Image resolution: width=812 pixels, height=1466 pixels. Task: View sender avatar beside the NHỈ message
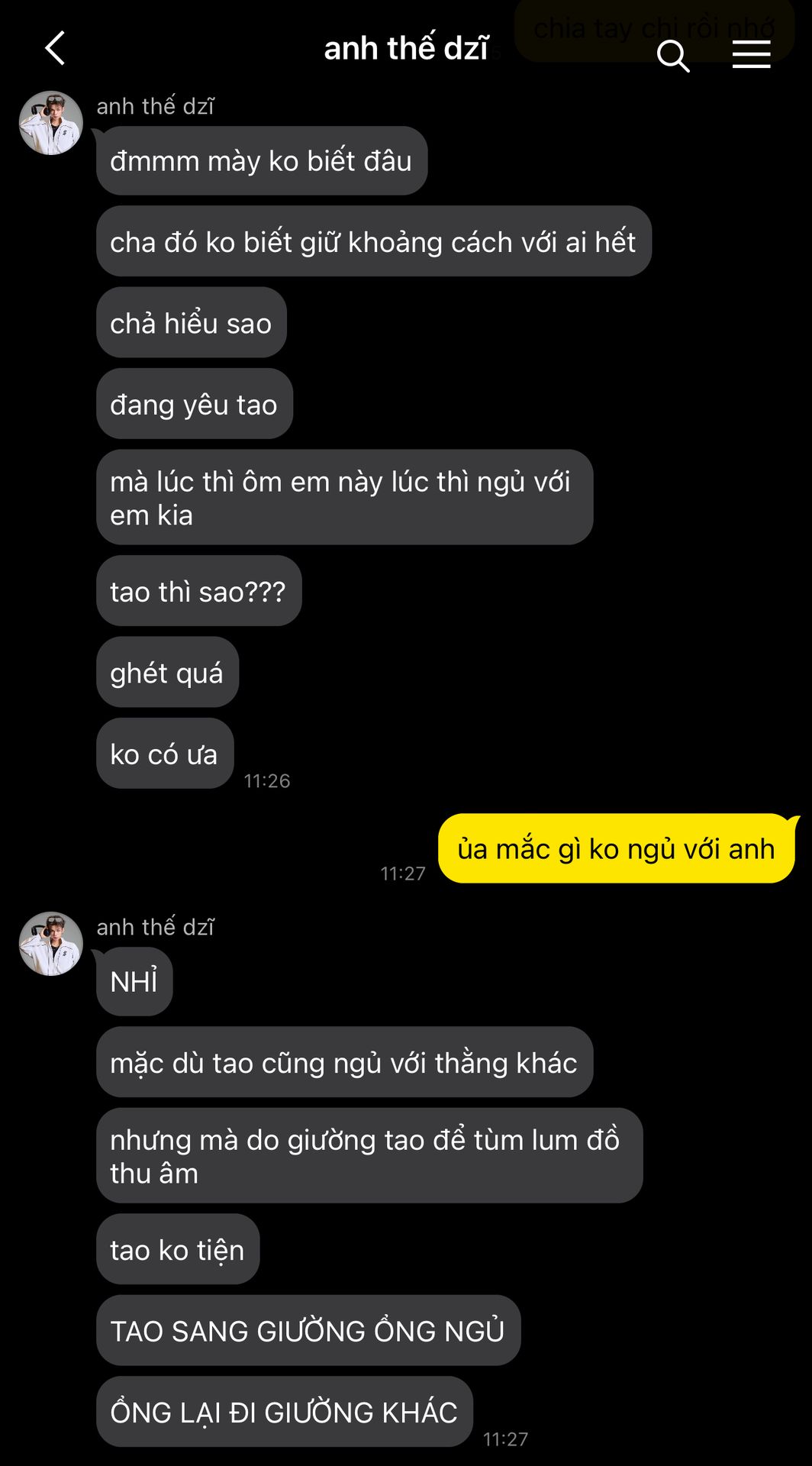(50, 944)
